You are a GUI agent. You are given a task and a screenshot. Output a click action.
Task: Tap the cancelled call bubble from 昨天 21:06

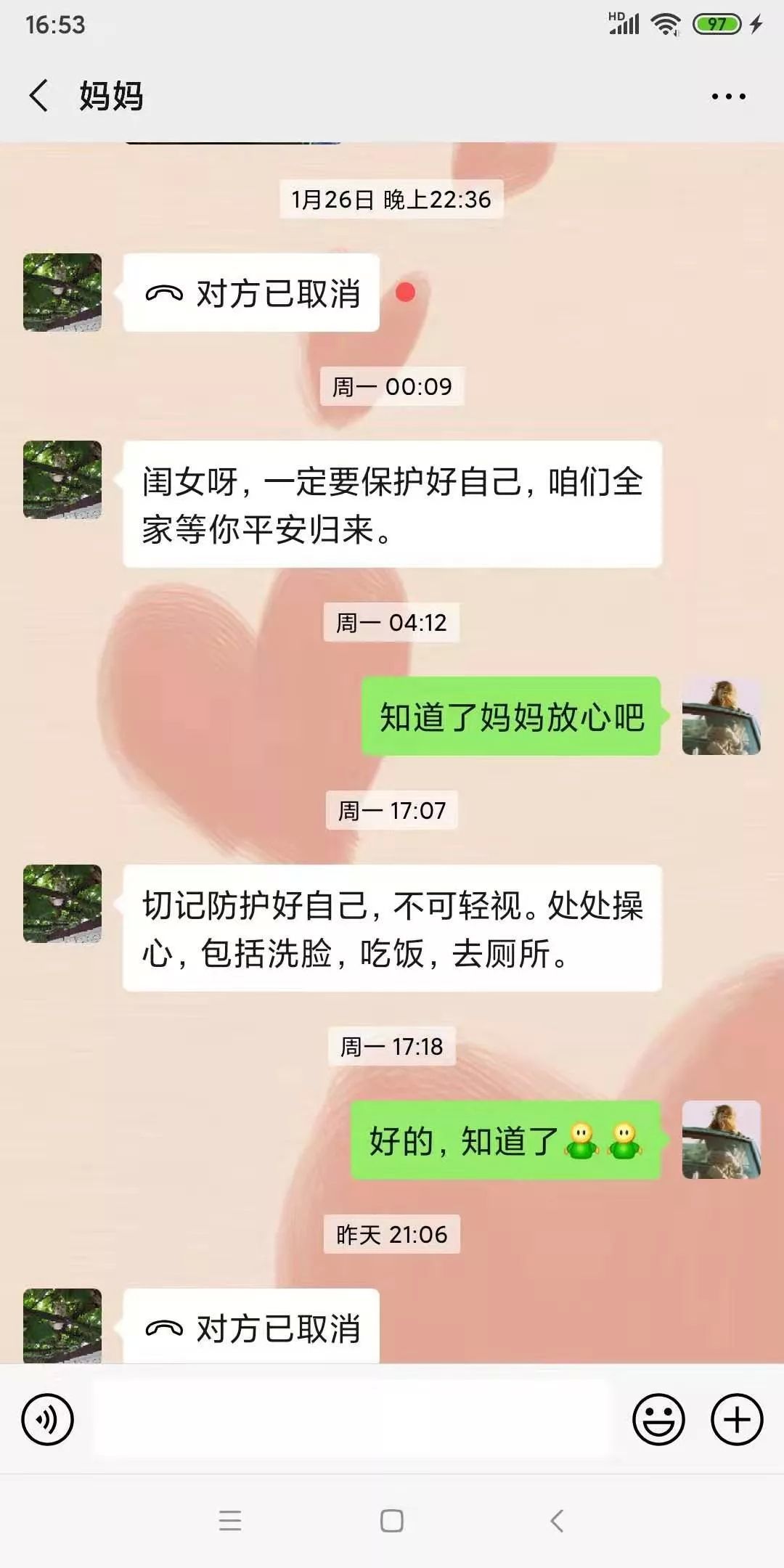[x=251, y=1327]
